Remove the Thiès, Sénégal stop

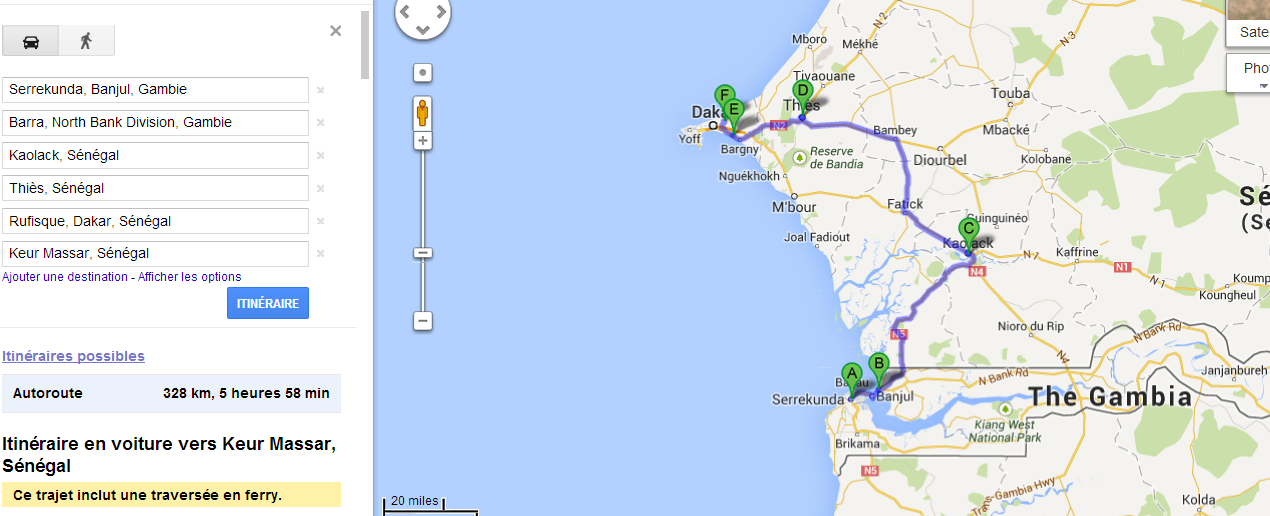tap(321, 189)
